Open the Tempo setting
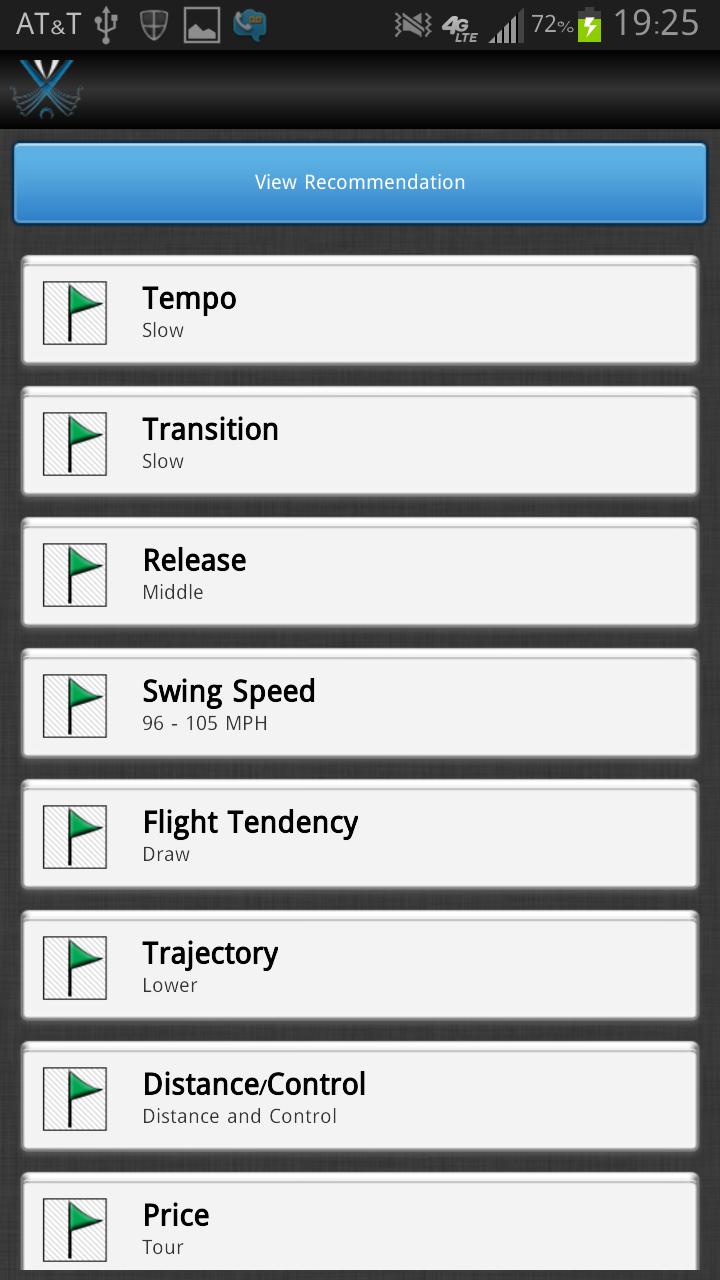720x1280 pixels. pos(360,312)
